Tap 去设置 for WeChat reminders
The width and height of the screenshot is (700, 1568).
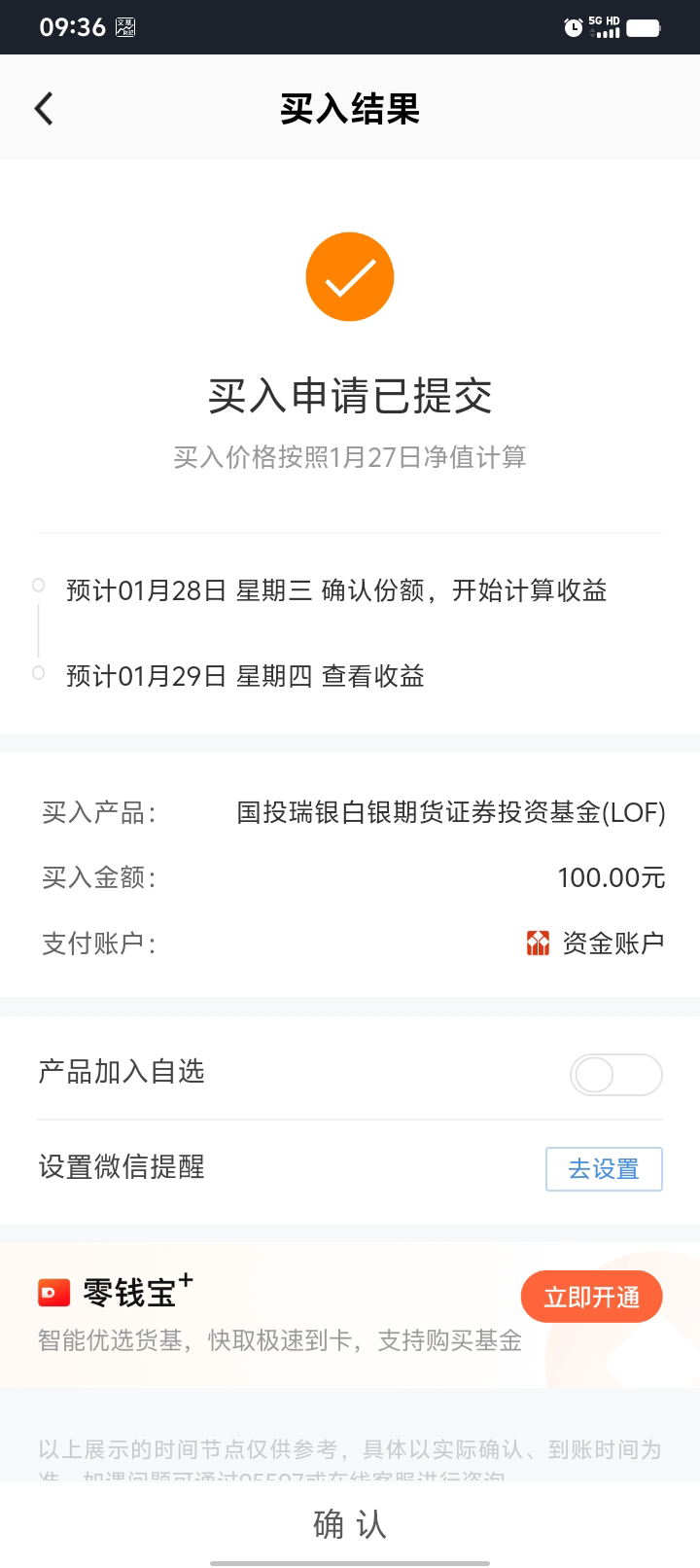[603, 1168]
